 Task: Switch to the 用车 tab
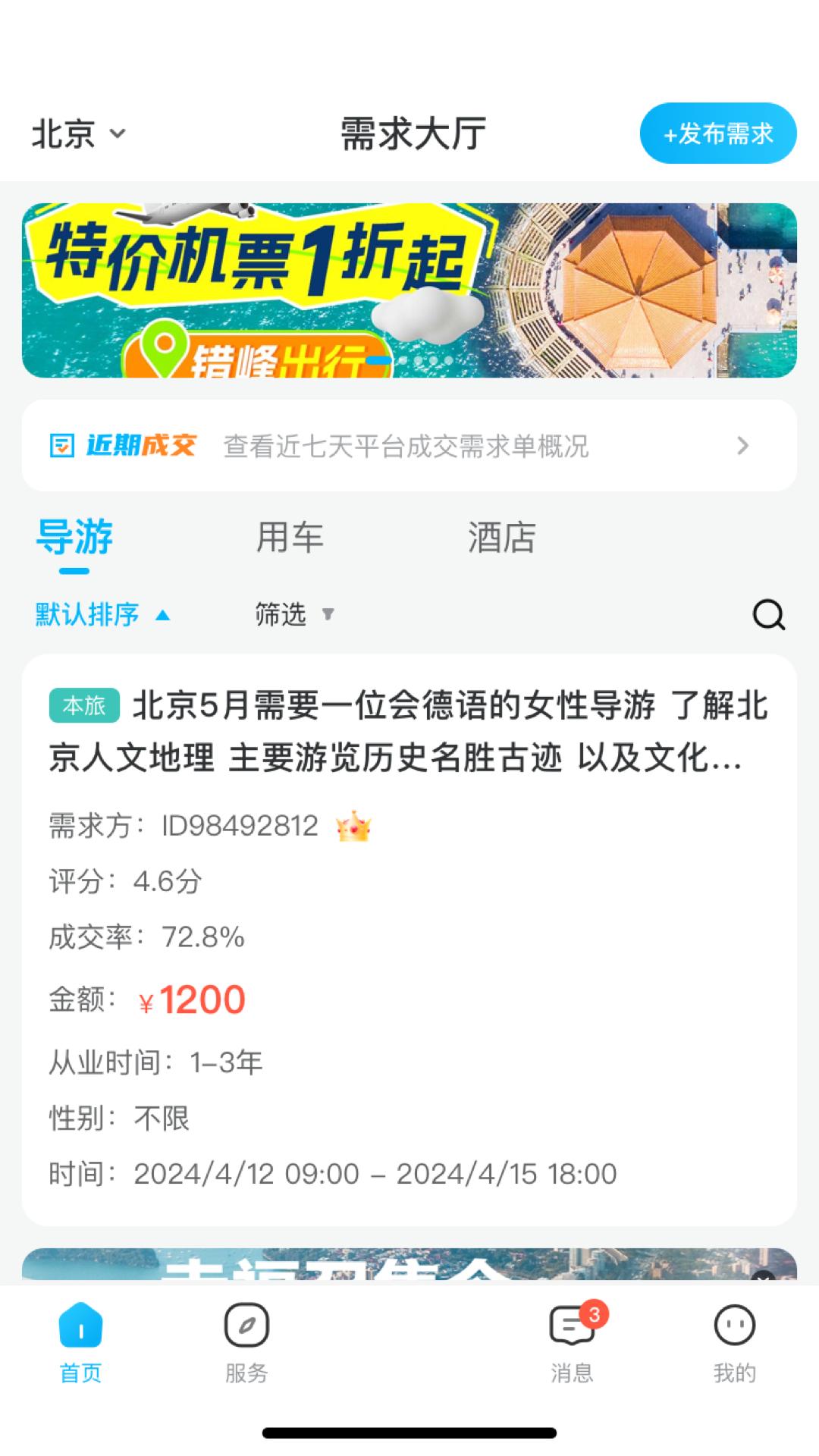pyautogui.click(x=290, y=538)
